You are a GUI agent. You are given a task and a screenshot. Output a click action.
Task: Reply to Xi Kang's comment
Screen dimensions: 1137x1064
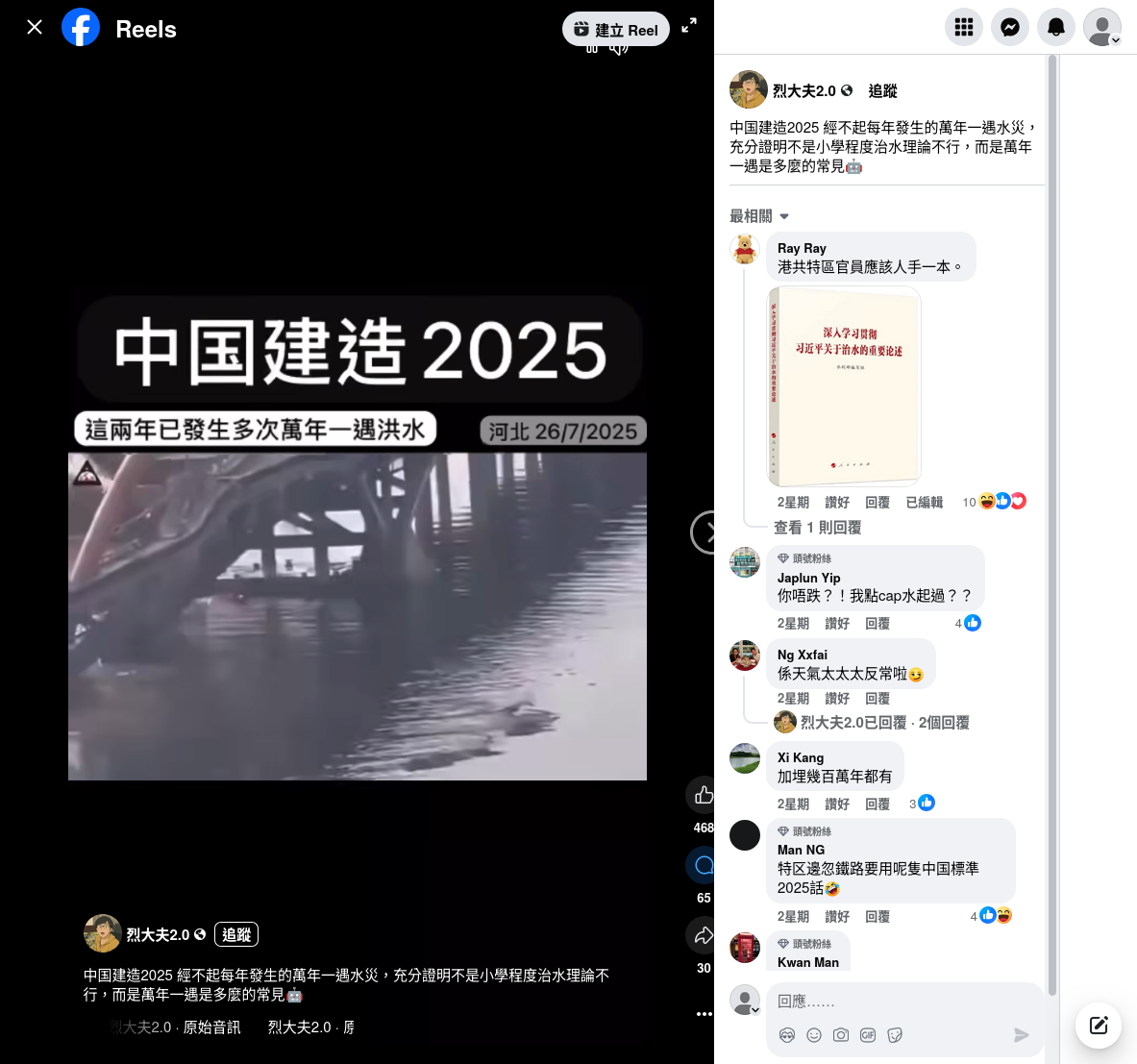[877, 804]
